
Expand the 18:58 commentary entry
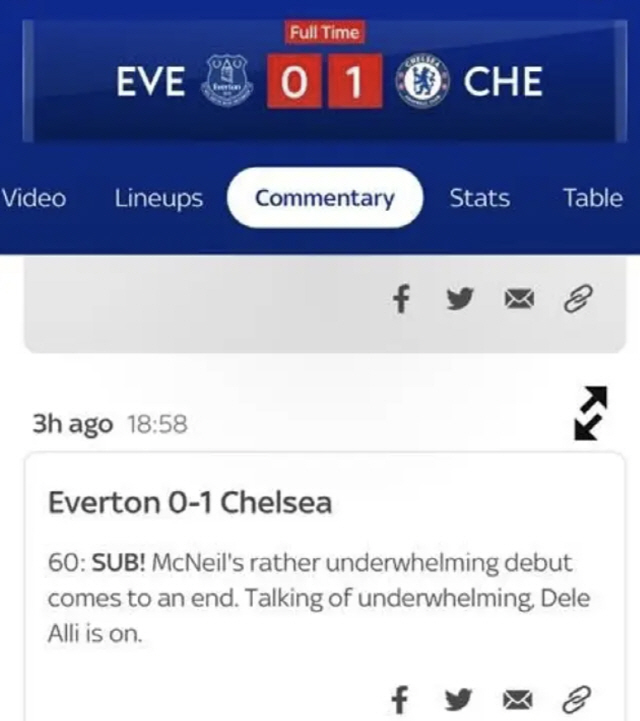[591, 412]
